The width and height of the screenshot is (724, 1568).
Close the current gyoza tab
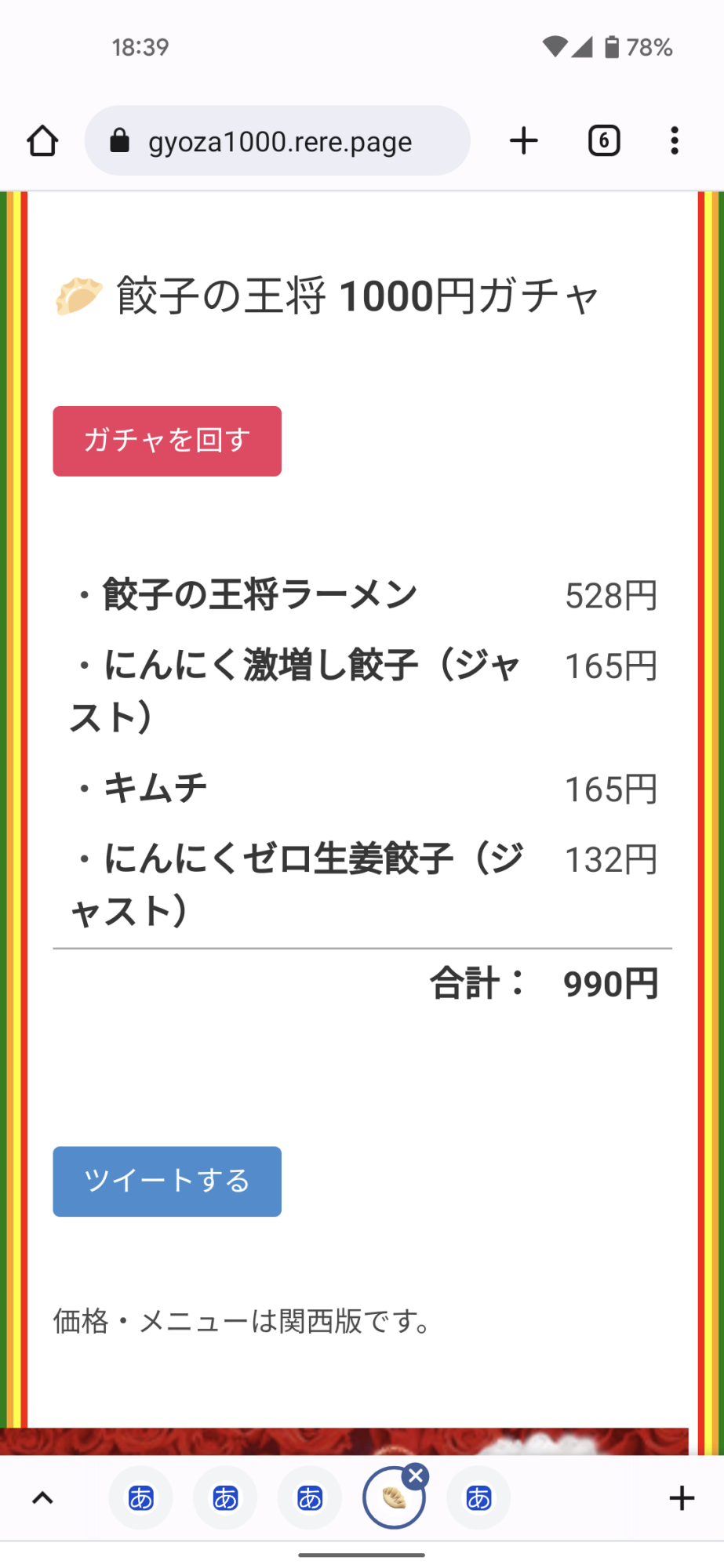pyautogui.click(x=416, y=1476)
